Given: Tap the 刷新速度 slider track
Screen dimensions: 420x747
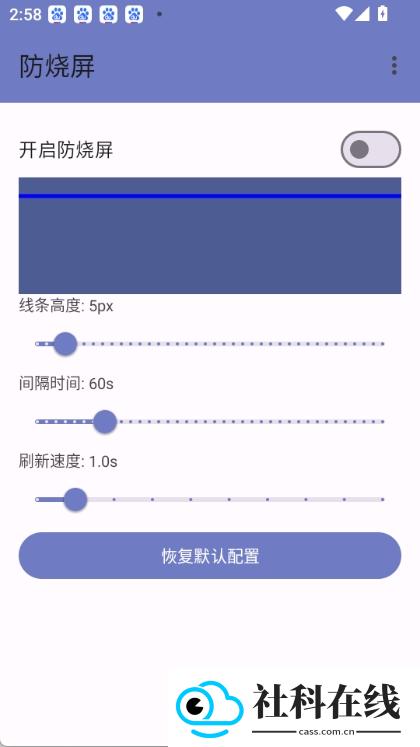Looking at the screenshot, I should (210, 500).
